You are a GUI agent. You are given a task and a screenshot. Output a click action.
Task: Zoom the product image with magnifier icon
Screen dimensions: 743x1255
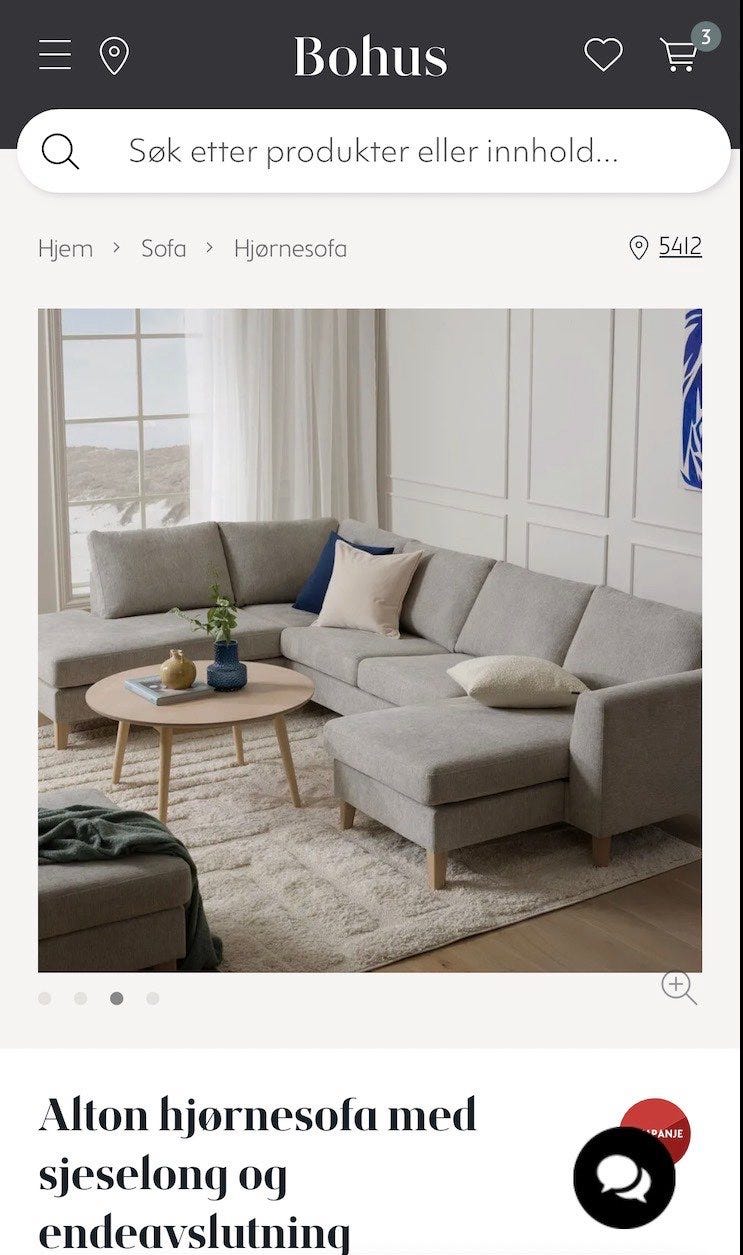click(x=679, y=987)
